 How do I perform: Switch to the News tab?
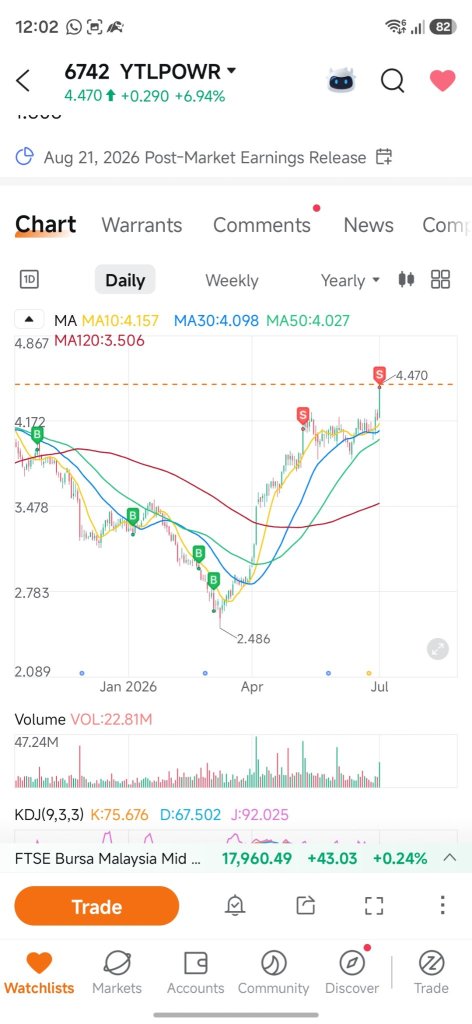pyautogui.click(x=368, y=225)
